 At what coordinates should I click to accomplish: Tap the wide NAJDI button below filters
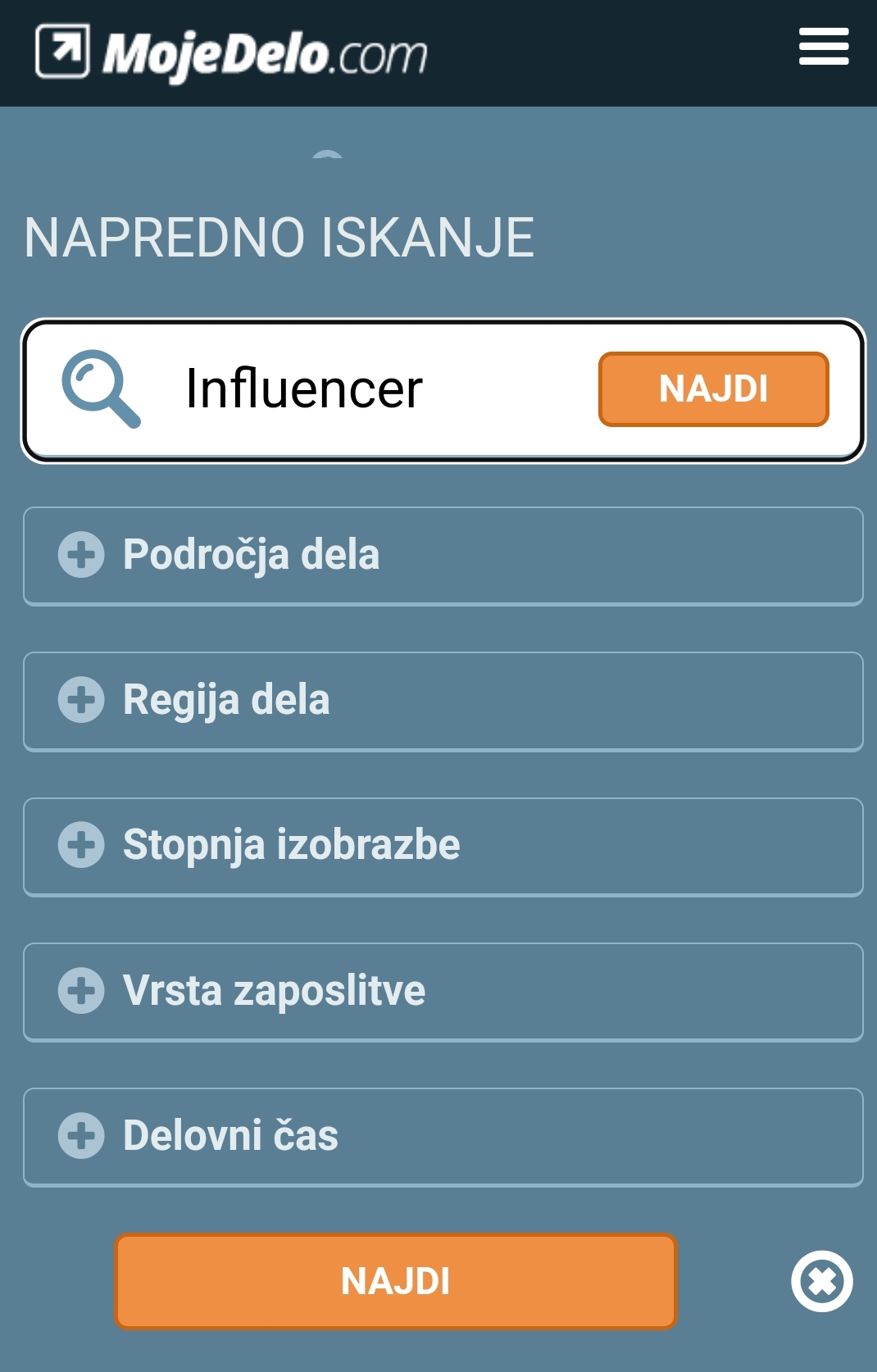coord(396,1281)
